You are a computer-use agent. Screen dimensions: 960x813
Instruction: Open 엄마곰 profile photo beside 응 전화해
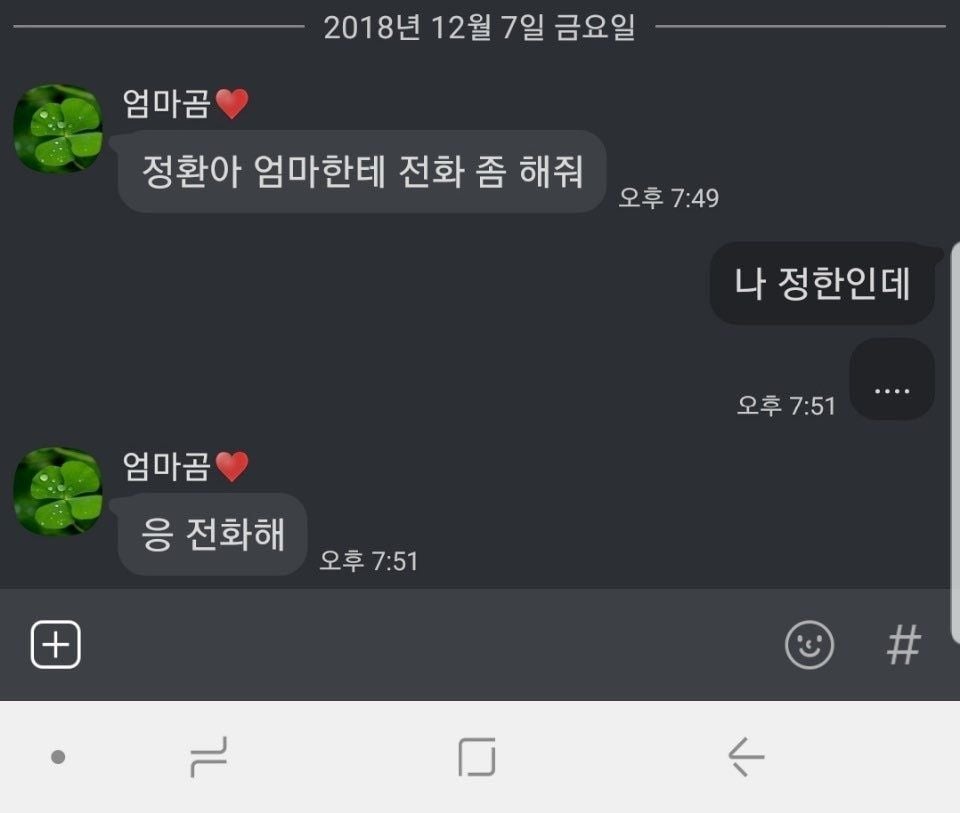(x=58, y=491)
